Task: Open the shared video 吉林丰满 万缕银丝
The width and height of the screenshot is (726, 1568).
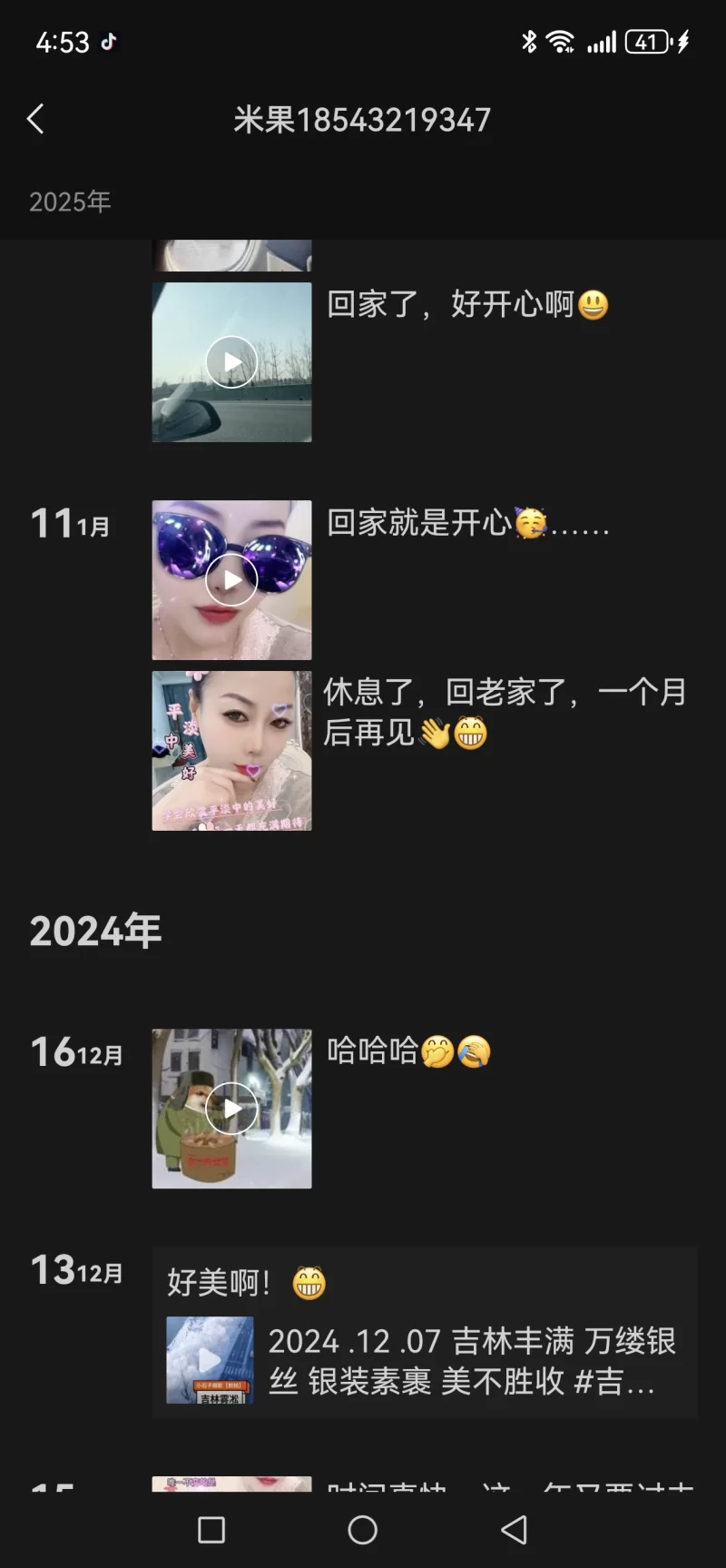Action: pyautogui.click(x=211, y=1360)
